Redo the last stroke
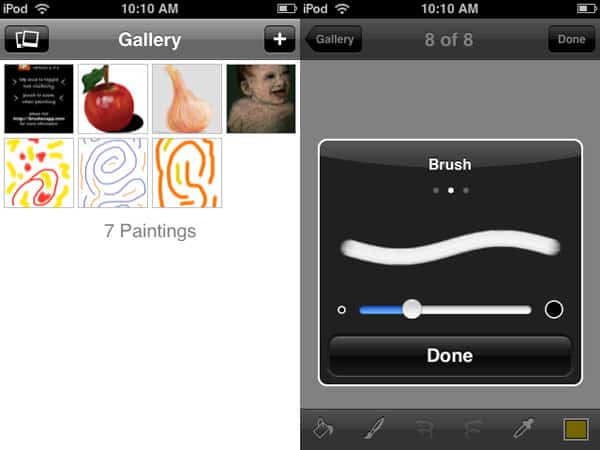Viewport: 600px width, 450px height. pos(473,430)
